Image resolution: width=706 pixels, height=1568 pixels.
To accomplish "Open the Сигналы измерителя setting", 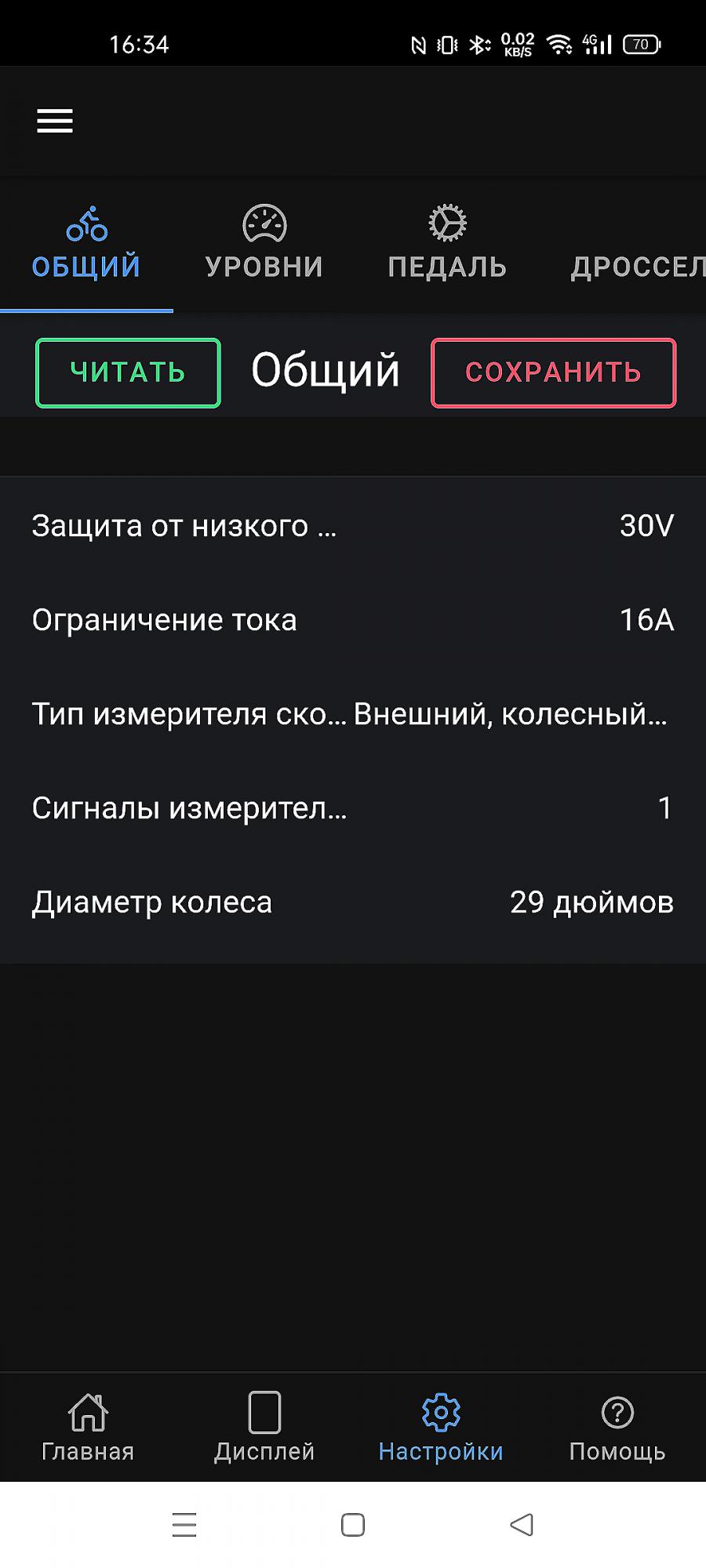I will point(353,808).
